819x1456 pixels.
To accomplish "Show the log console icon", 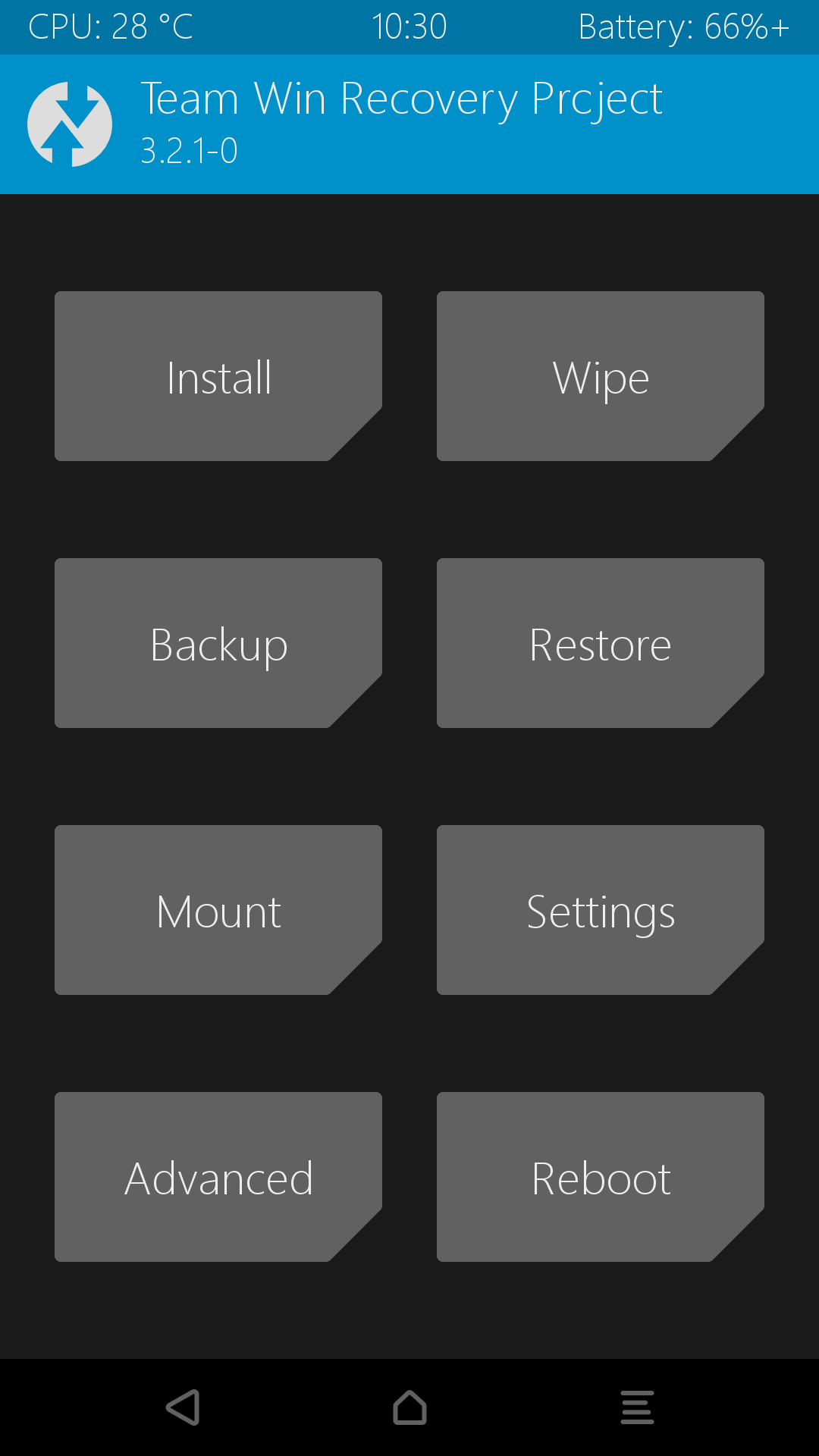I will (x=637, y=1407).
